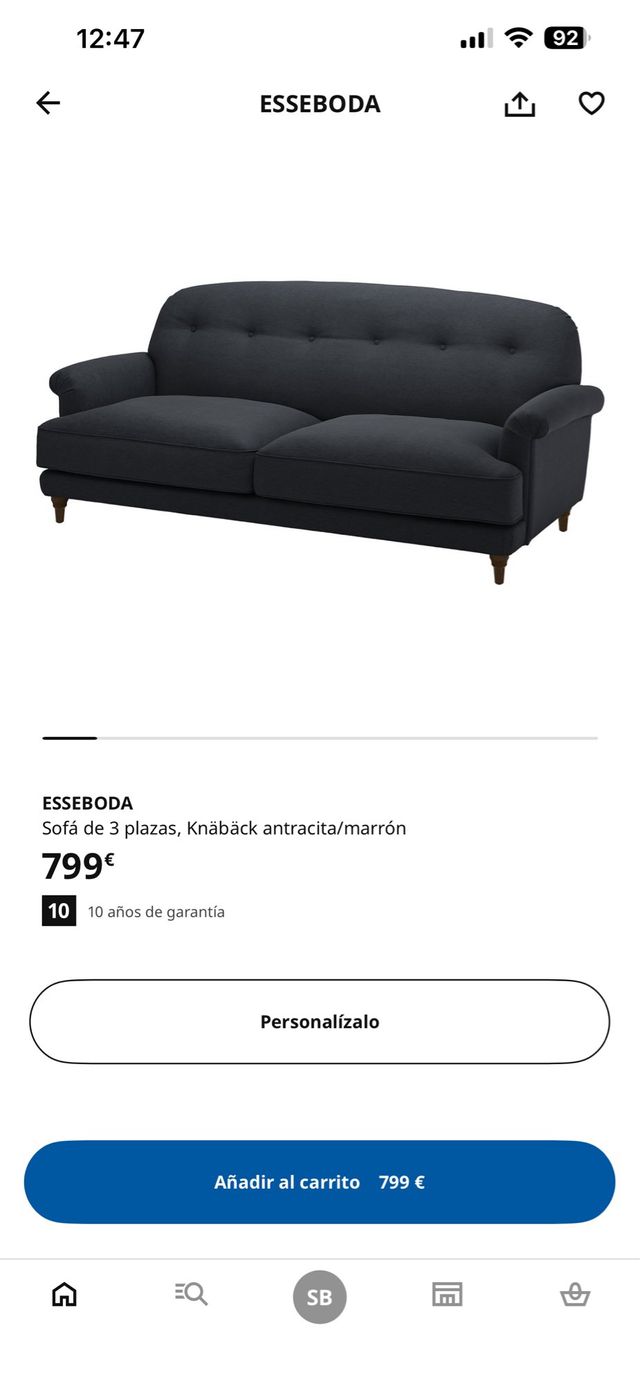This screenshot has height=1384, width=640.
Task: Tap the Personalízalo button
Action: coord(320,1022)
